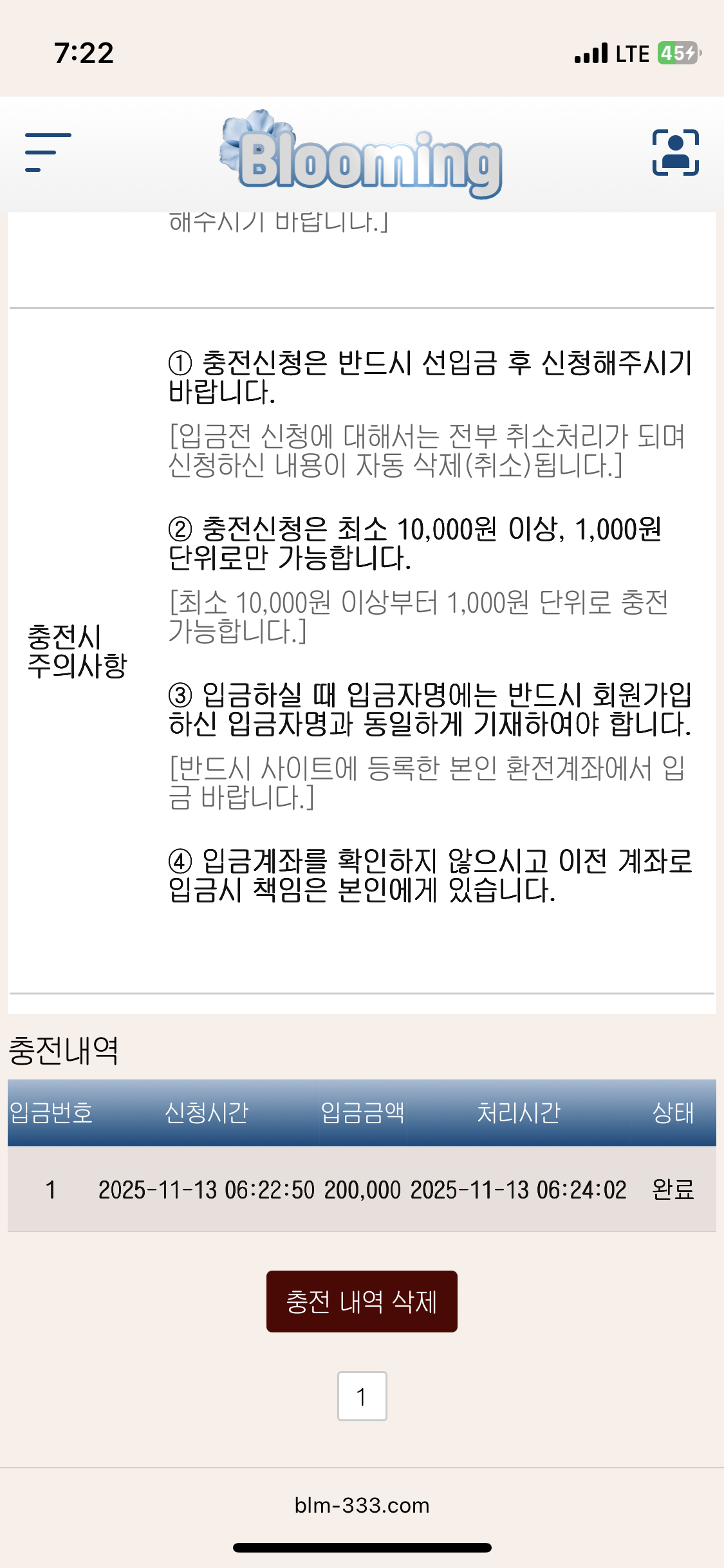Viewport: 724px width, 1568px height.
Task: Go to page 1 of charge history
Action: 362,1396
